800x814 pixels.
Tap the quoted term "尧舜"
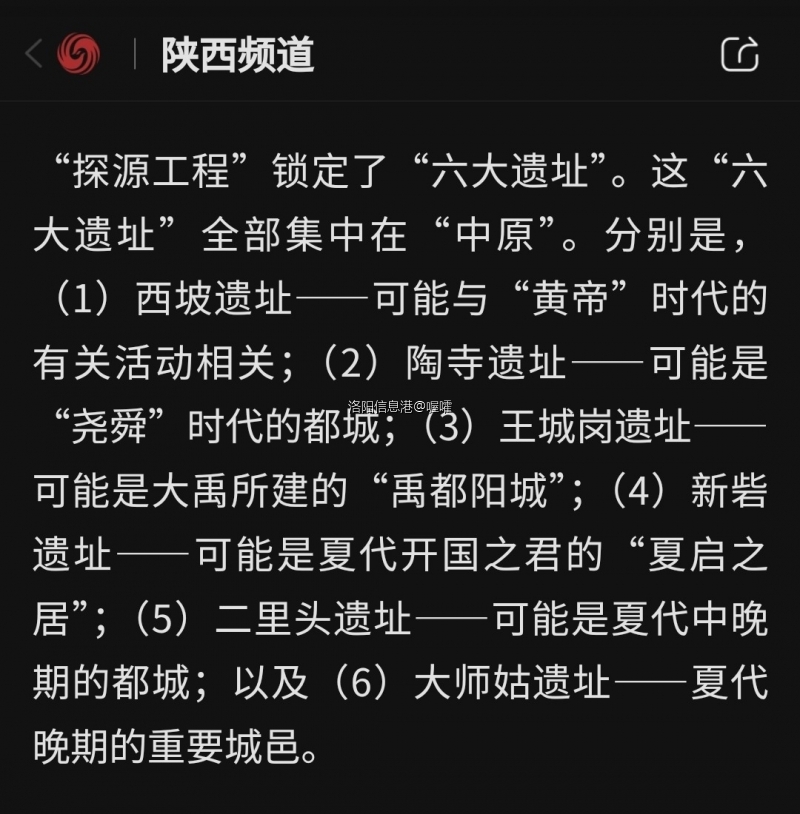tap(110, 426)
